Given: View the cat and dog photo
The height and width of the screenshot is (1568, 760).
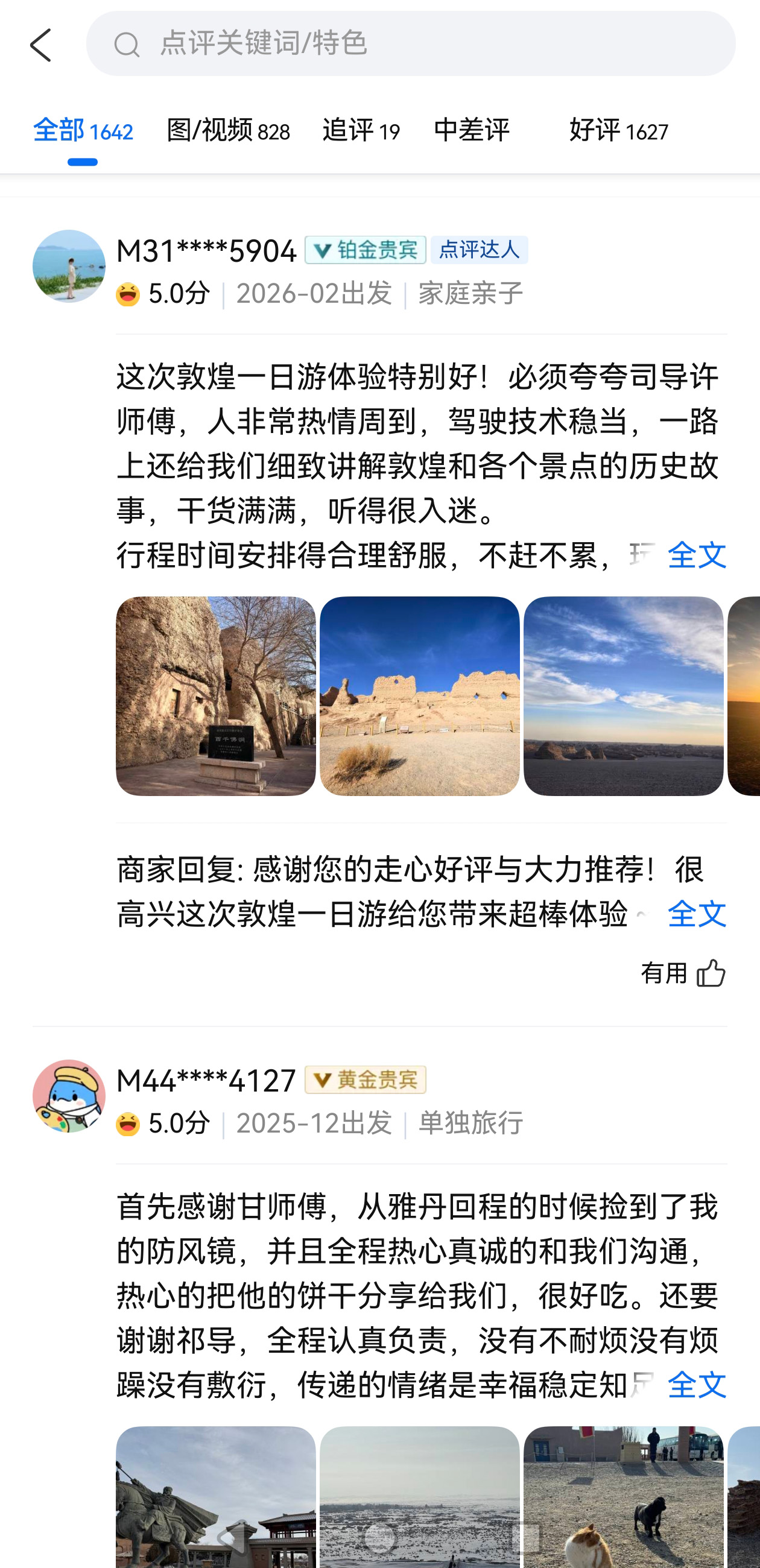Looking at the screenshot, I should pyautogui.click(x=623, y=1496).
